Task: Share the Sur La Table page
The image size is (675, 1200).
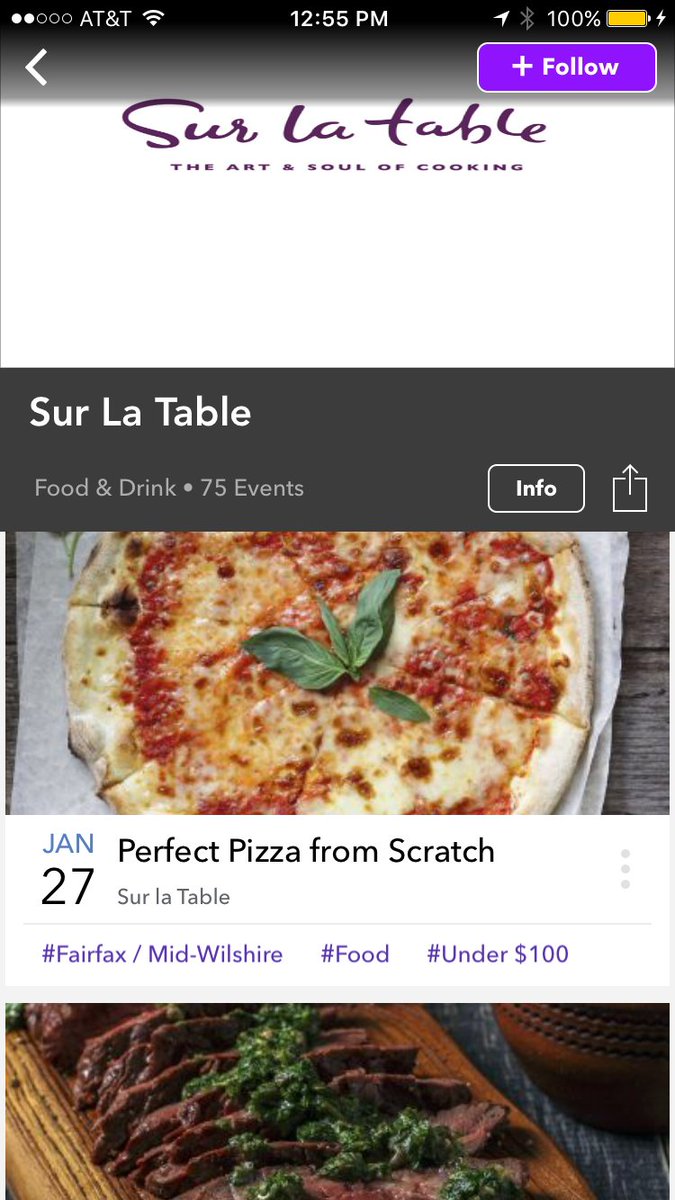Action: tap(629, 488)
